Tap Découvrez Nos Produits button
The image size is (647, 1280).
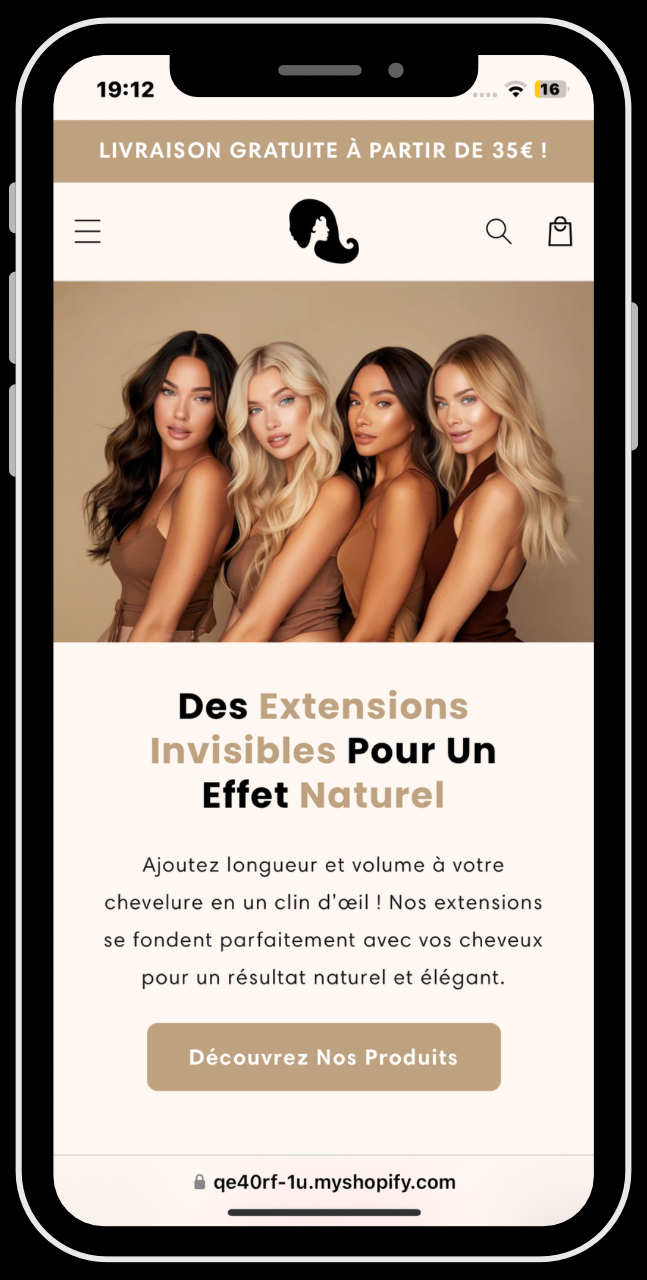click(x=323, y=1057)
